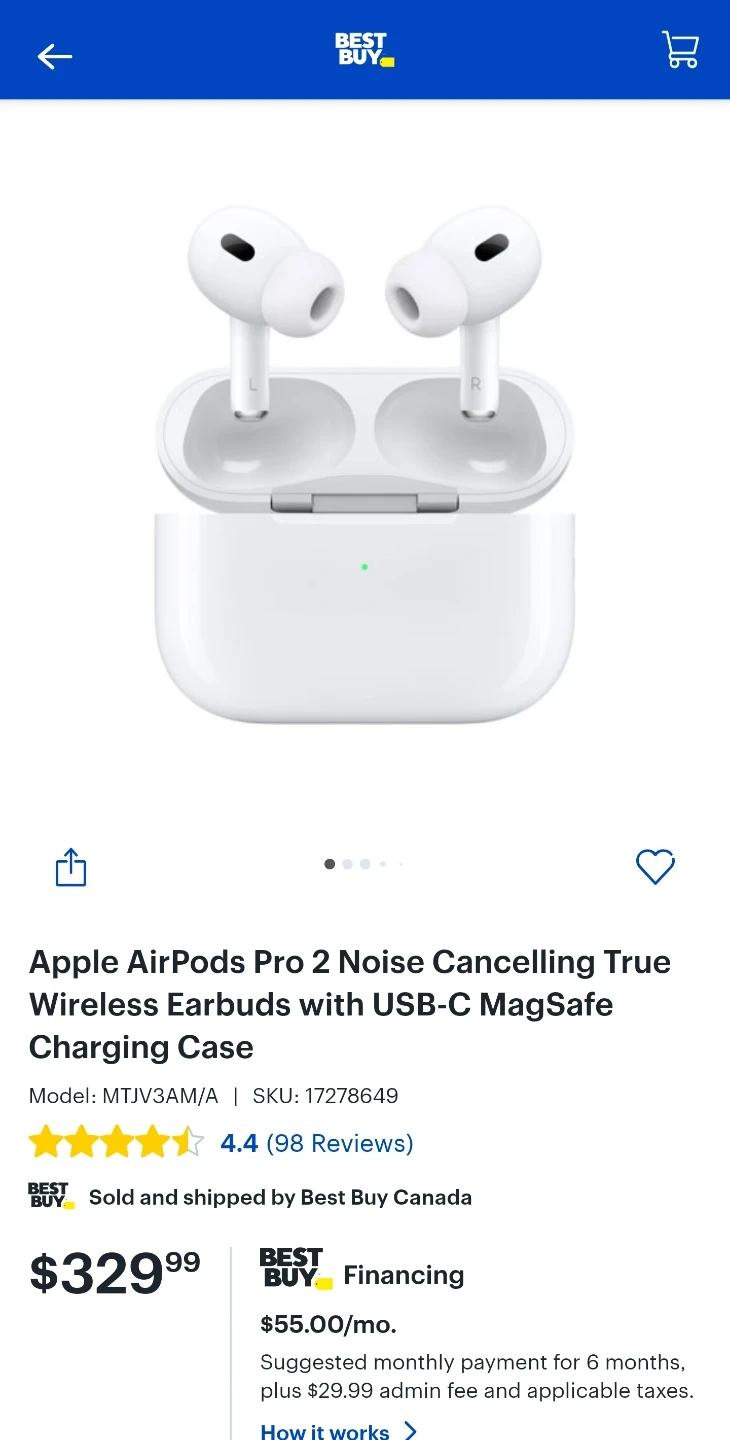
Task: Open the 98 Reviews link
Action: [339, 1143]
